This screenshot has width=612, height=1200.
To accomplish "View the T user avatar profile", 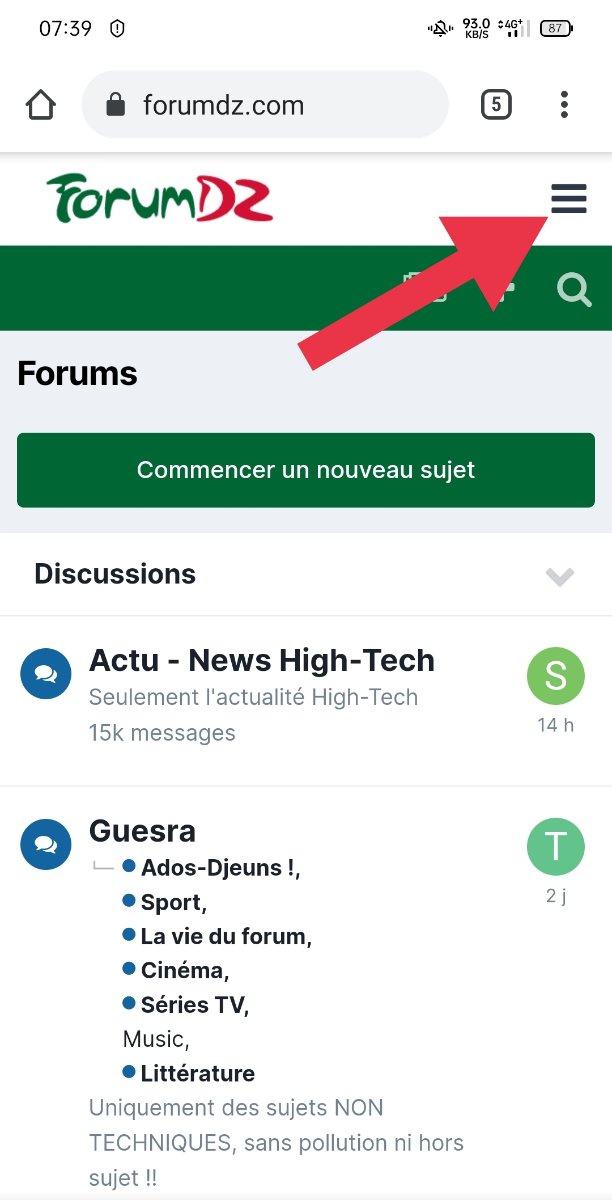I will pyautogui.click(x=556, y=846).
